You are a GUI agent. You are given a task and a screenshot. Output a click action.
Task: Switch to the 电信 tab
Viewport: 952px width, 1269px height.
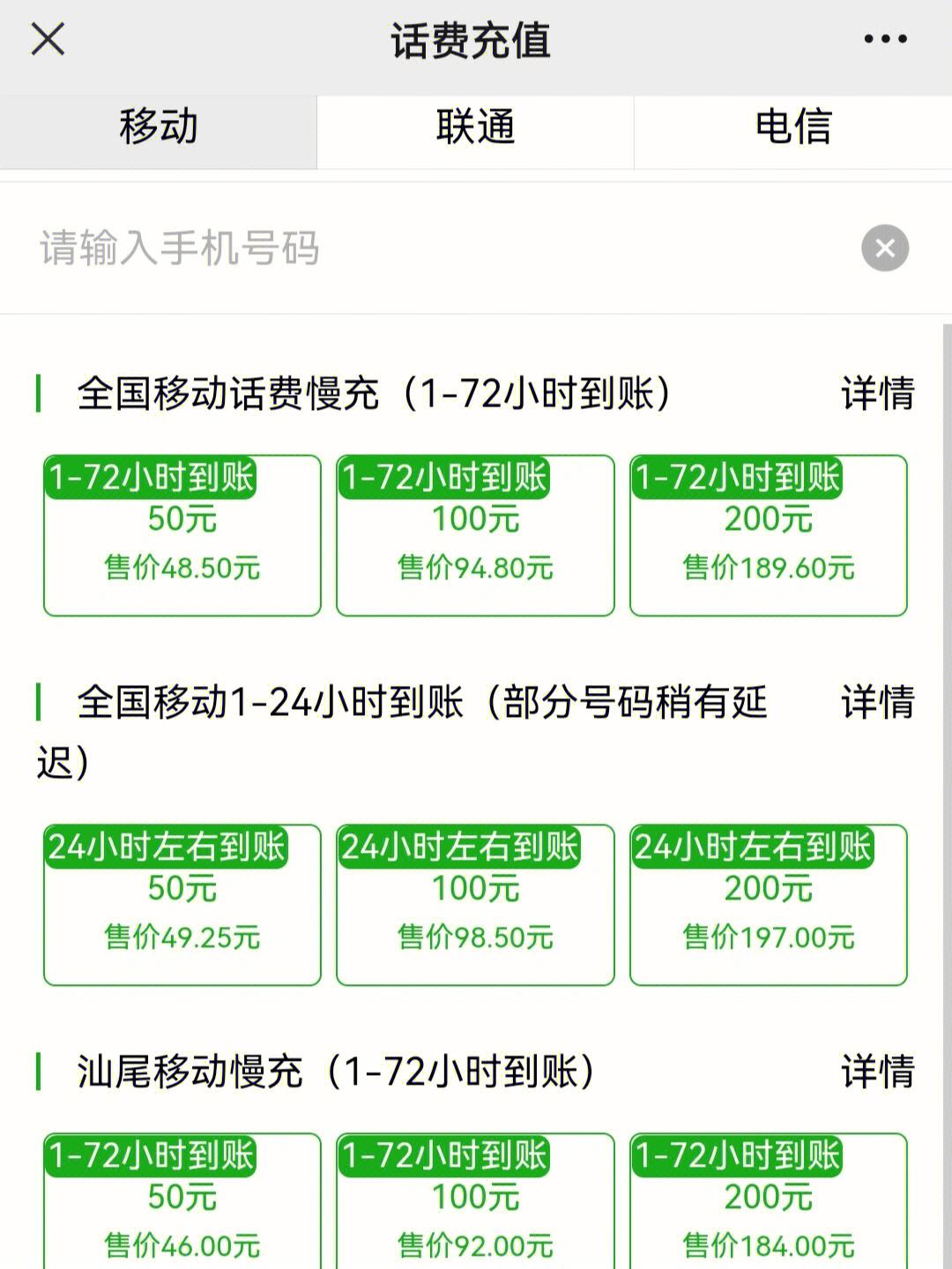tap(792, 127)
